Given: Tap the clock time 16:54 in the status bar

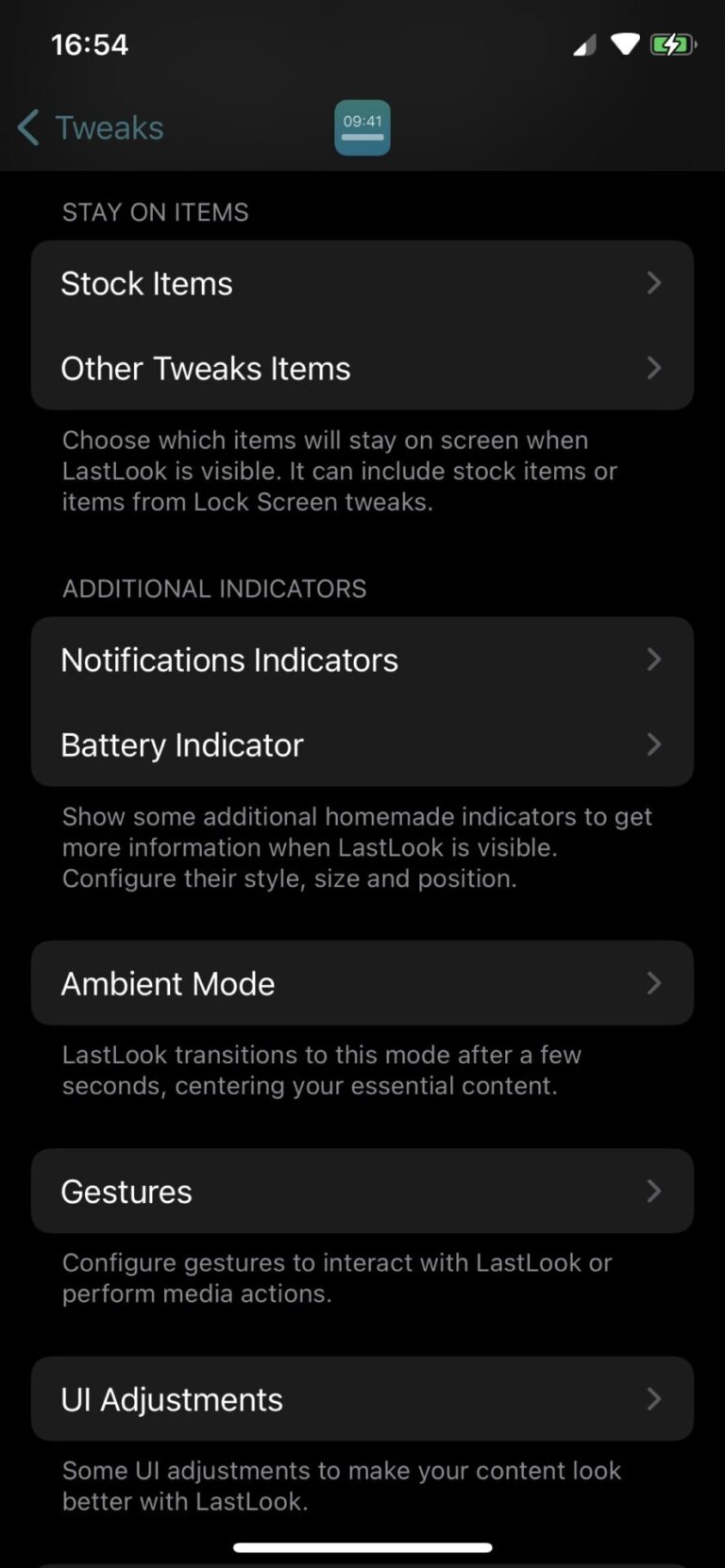Looking at the screenshot, I should 91,43.
